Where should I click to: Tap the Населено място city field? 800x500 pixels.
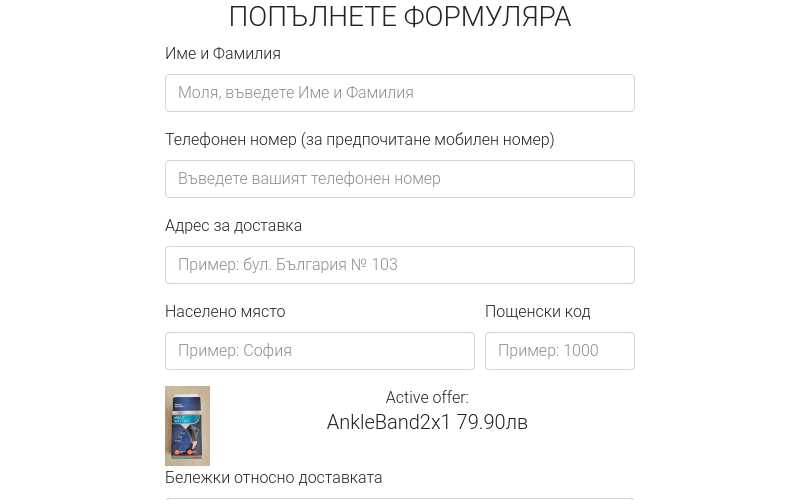pyautogui.click(x=319, y=351)
